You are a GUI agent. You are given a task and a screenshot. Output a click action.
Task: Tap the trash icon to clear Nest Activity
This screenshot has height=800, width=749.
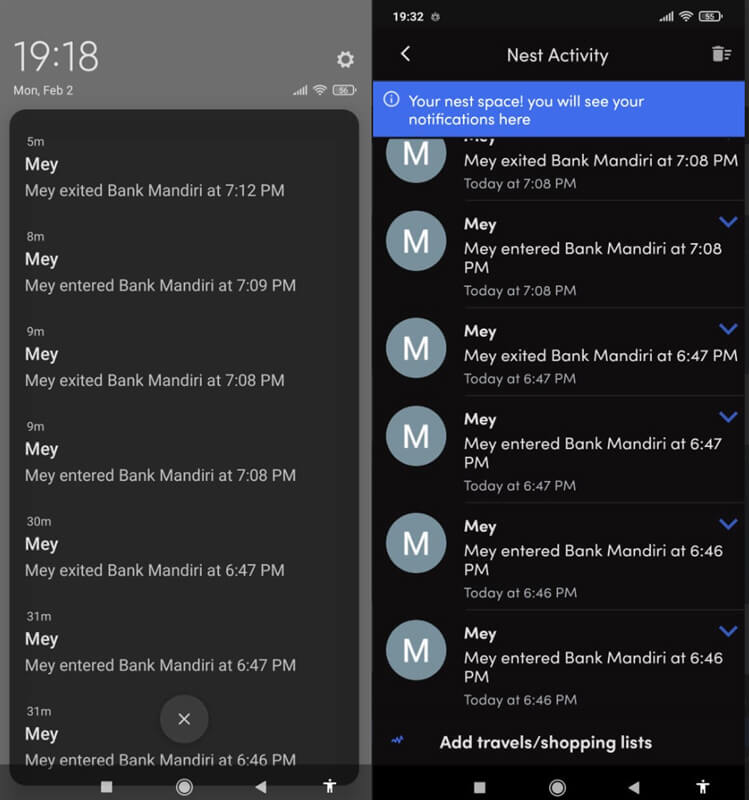(x=722, y=55)
